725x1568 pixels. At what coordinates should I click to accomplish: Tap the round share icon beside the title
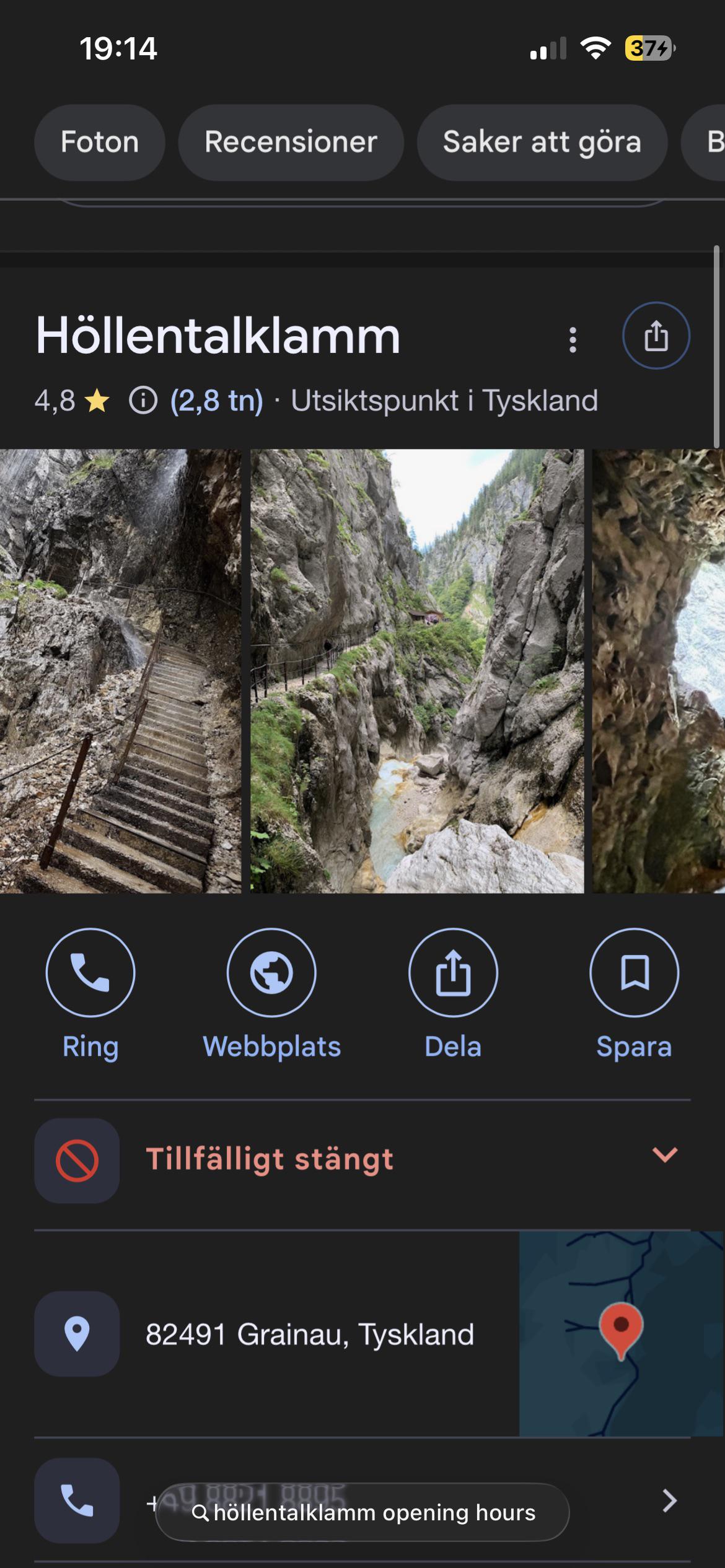click(656, 336)
